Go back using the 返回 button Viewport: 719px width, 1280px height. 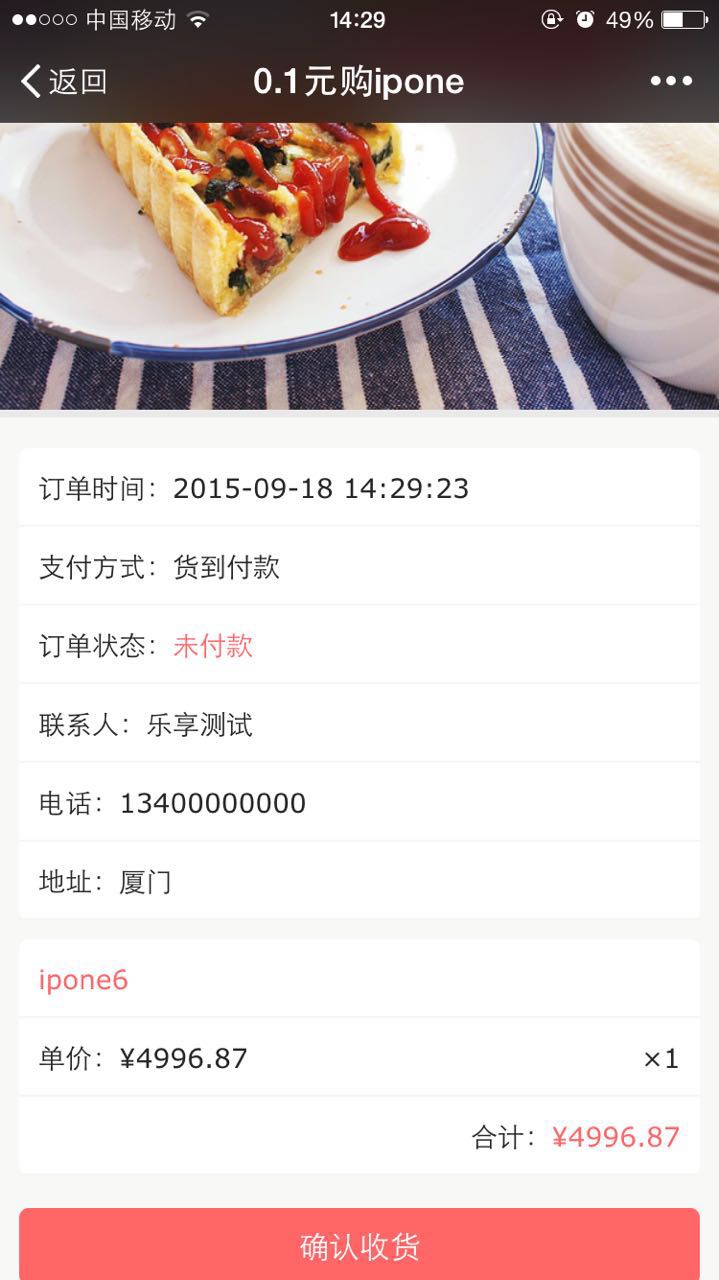[64, 81]
